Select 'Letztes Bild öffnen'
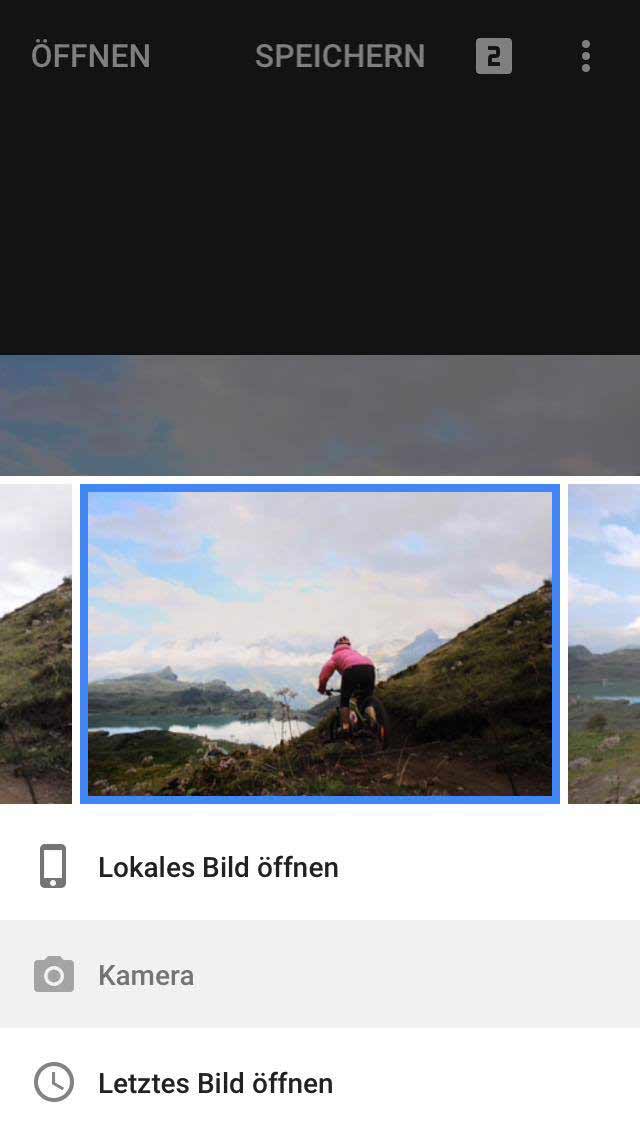640x1136 pixels. tap(215, 1083)
